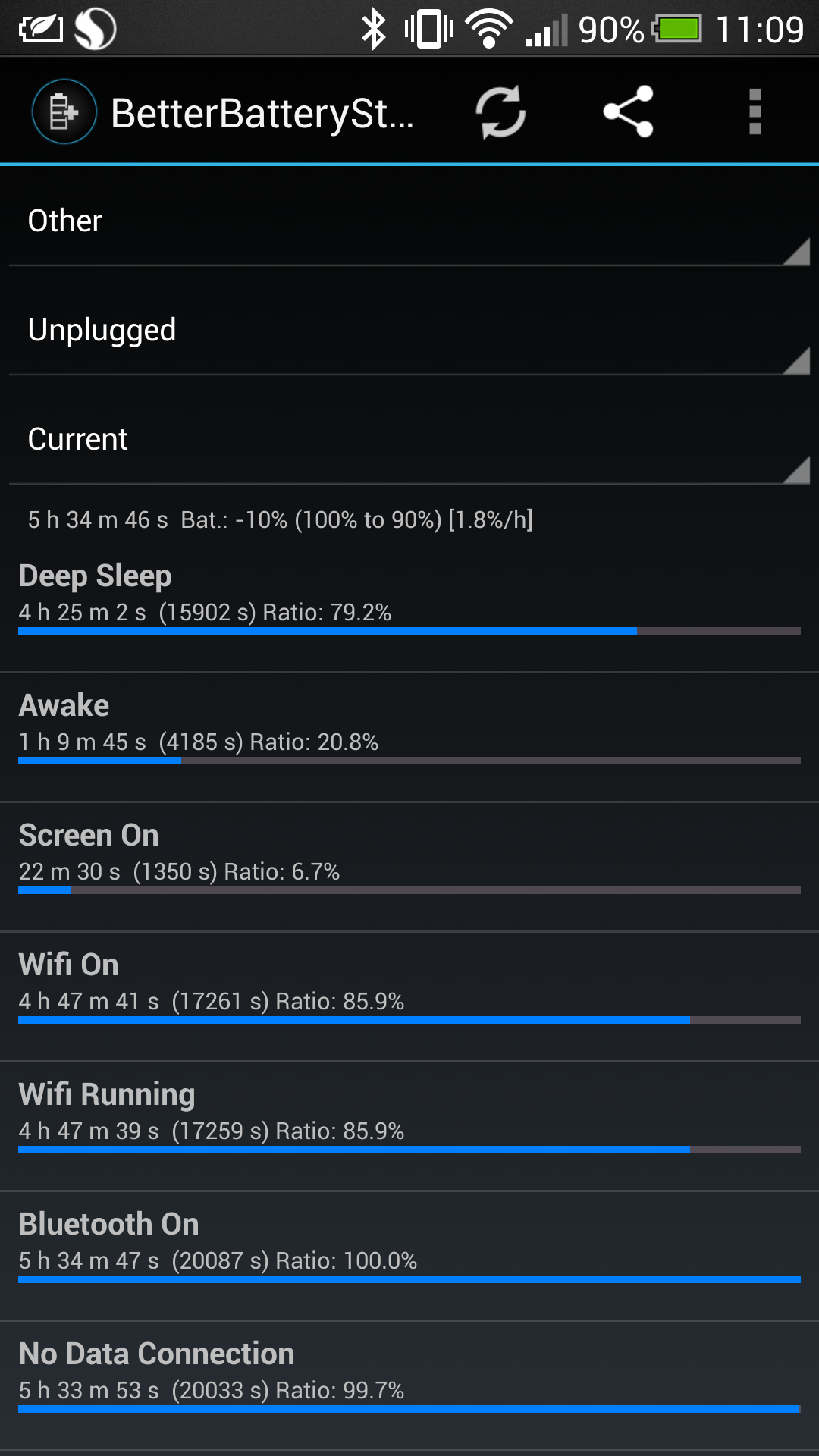
Task: Open the overflow menu
Action: [755, 112]
